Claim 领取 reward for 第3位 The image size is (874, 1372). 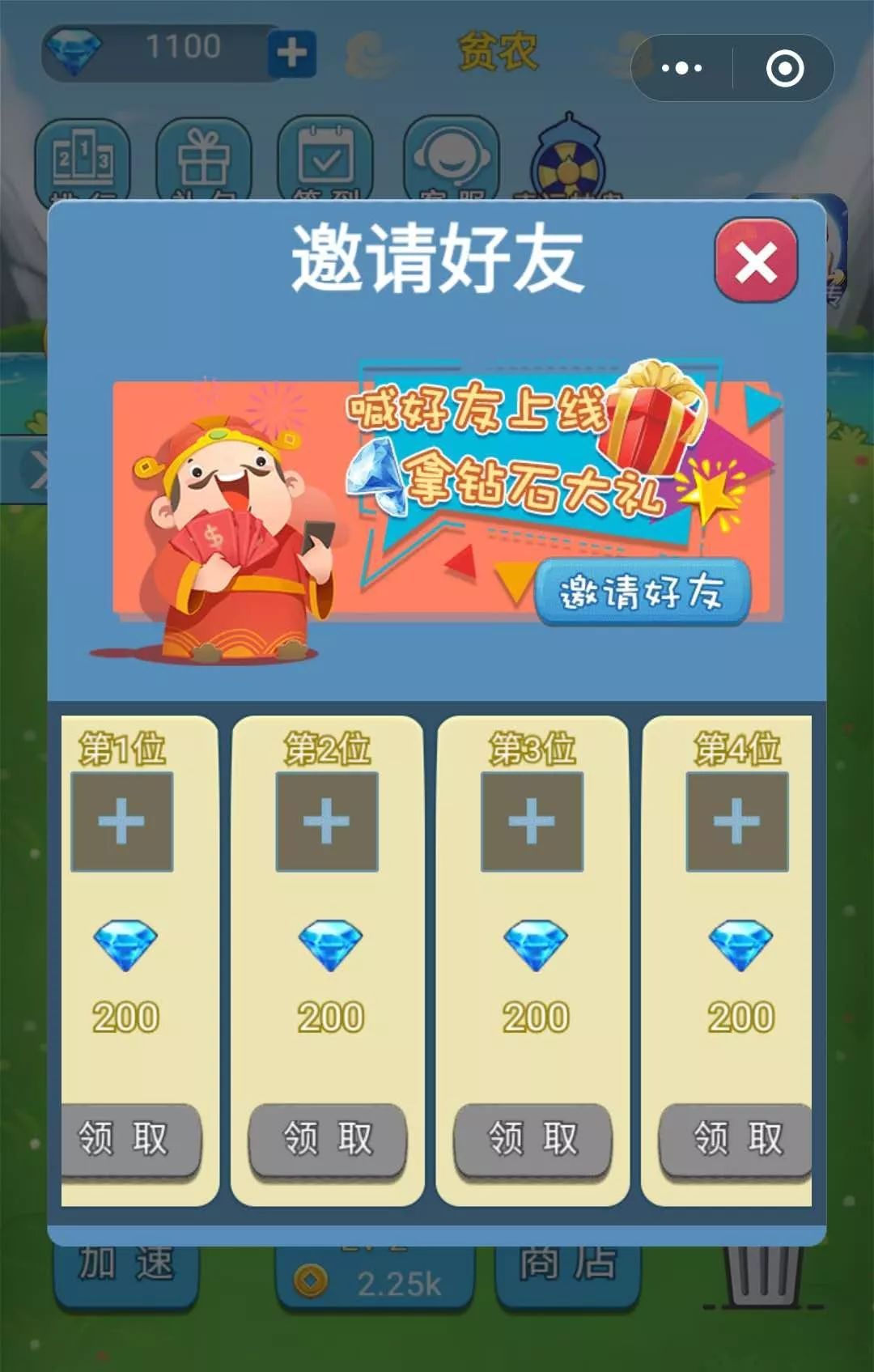point(532,1140)
